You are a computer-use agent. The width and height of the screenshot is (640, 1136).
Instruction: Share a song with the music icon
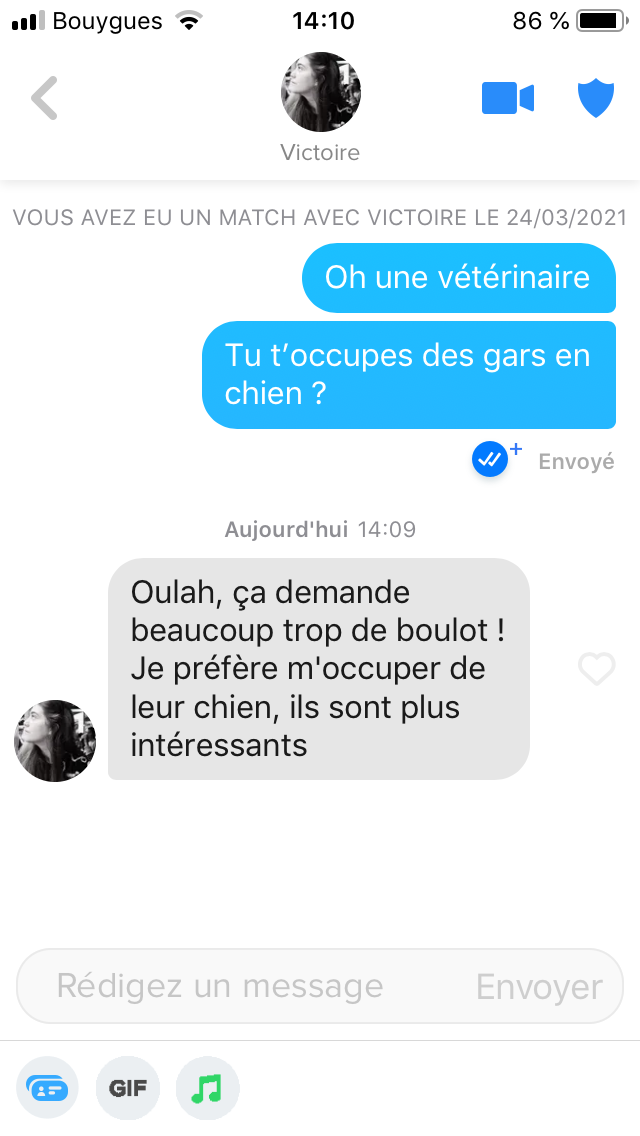[x=207, y=1088]
